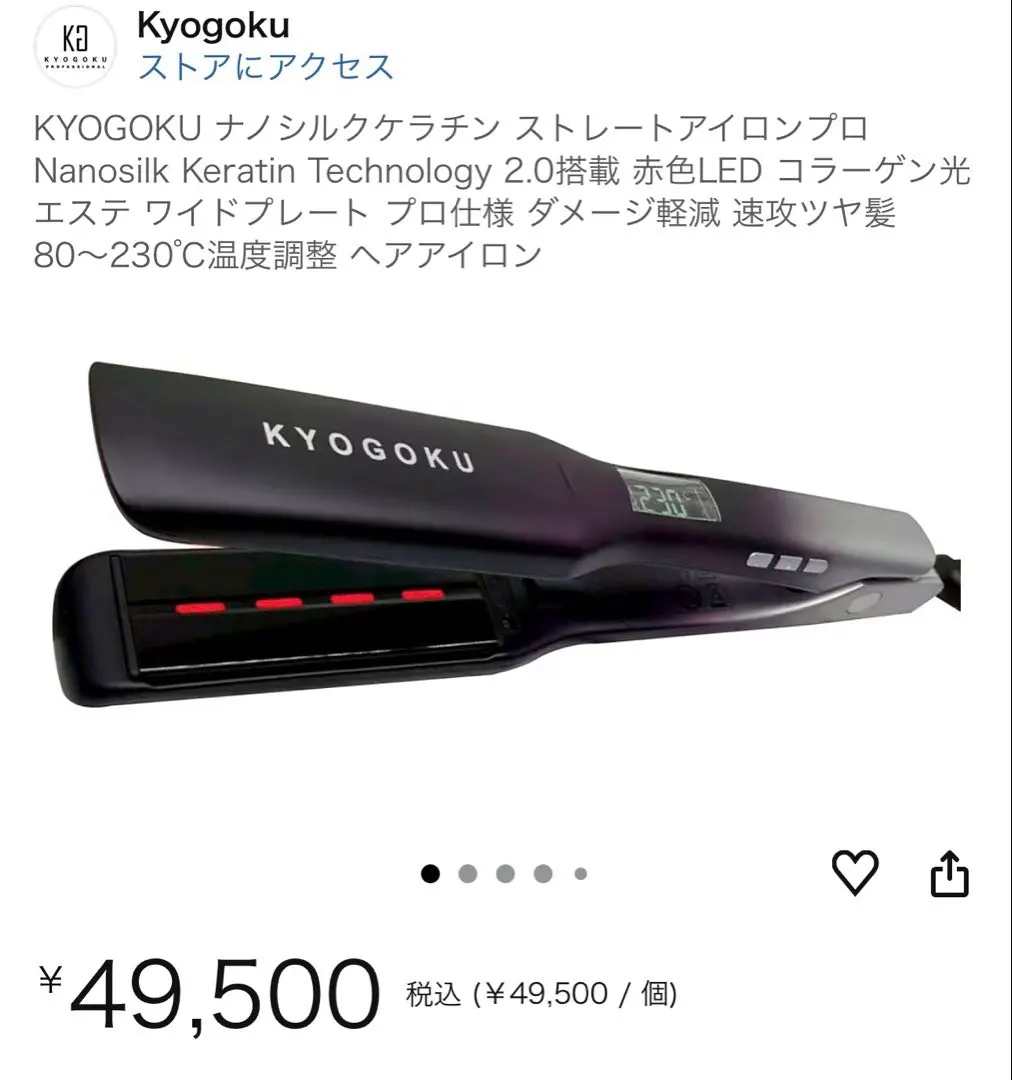Show the fourth product photo dot
The image size is (1012, 1080).
click(542, 874)
